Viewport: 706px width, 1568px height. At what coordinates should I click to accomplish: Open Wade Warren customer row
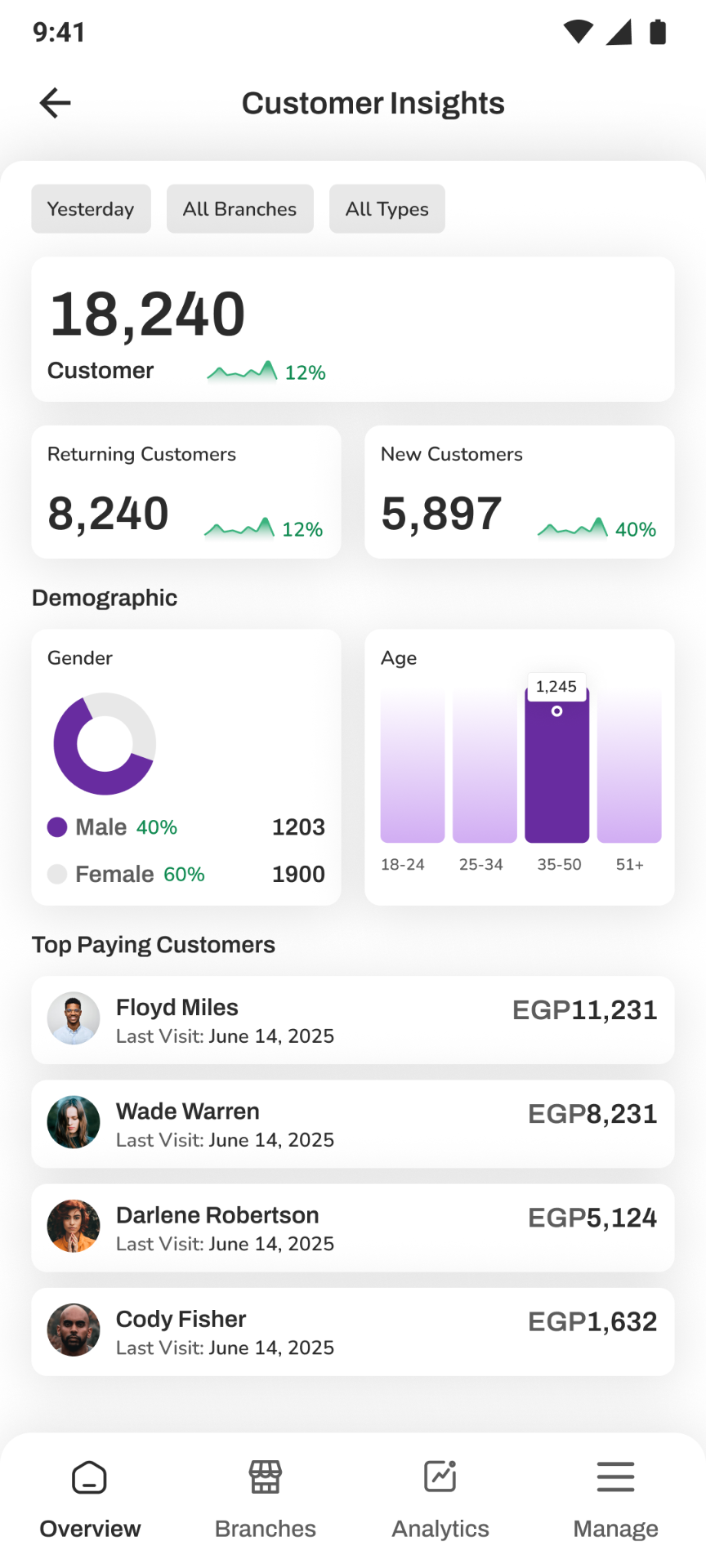tap(353, 1124)
